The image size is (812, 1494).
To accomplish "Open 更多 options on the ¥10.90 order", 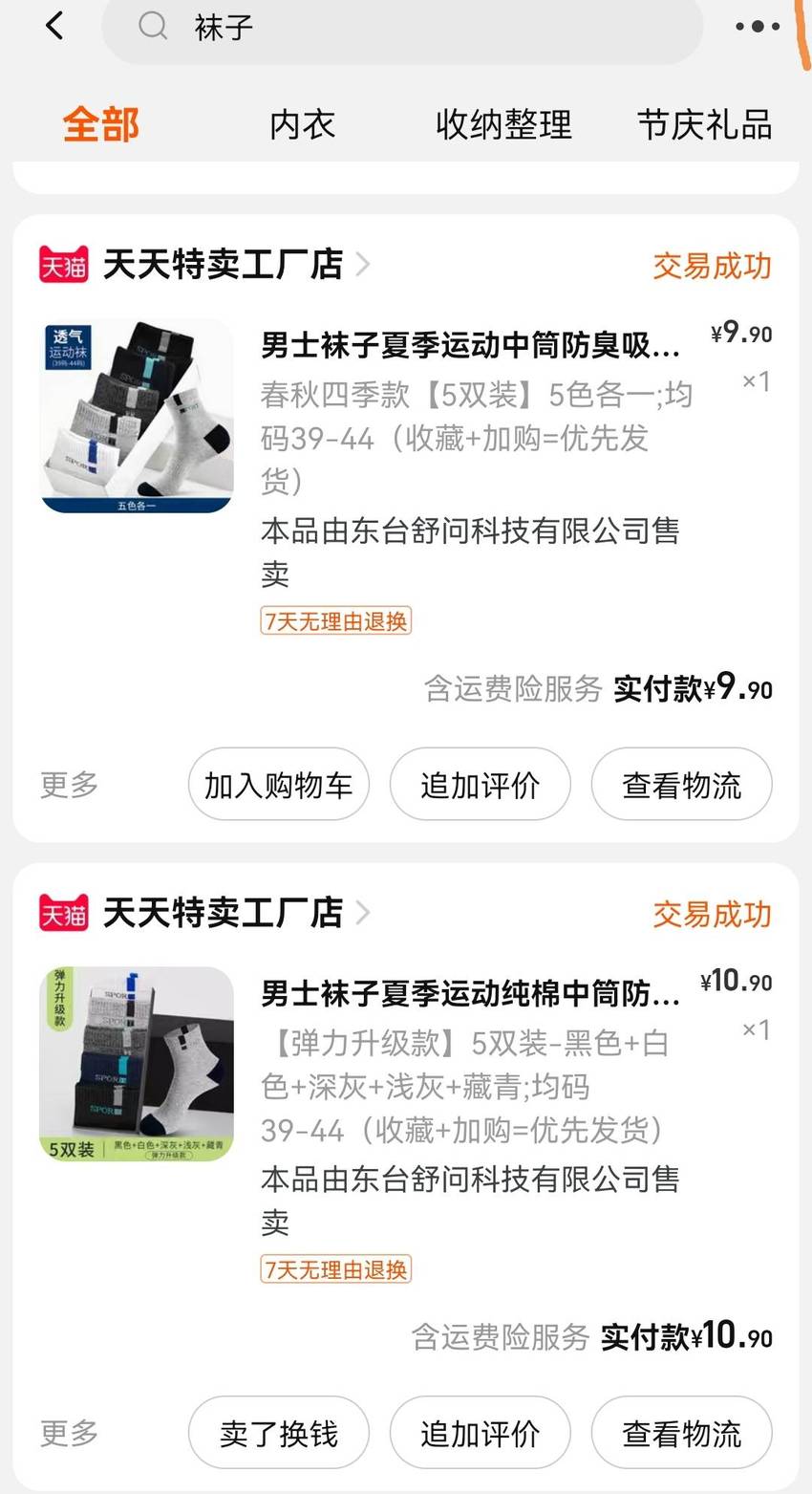I will pos(70,1433).
